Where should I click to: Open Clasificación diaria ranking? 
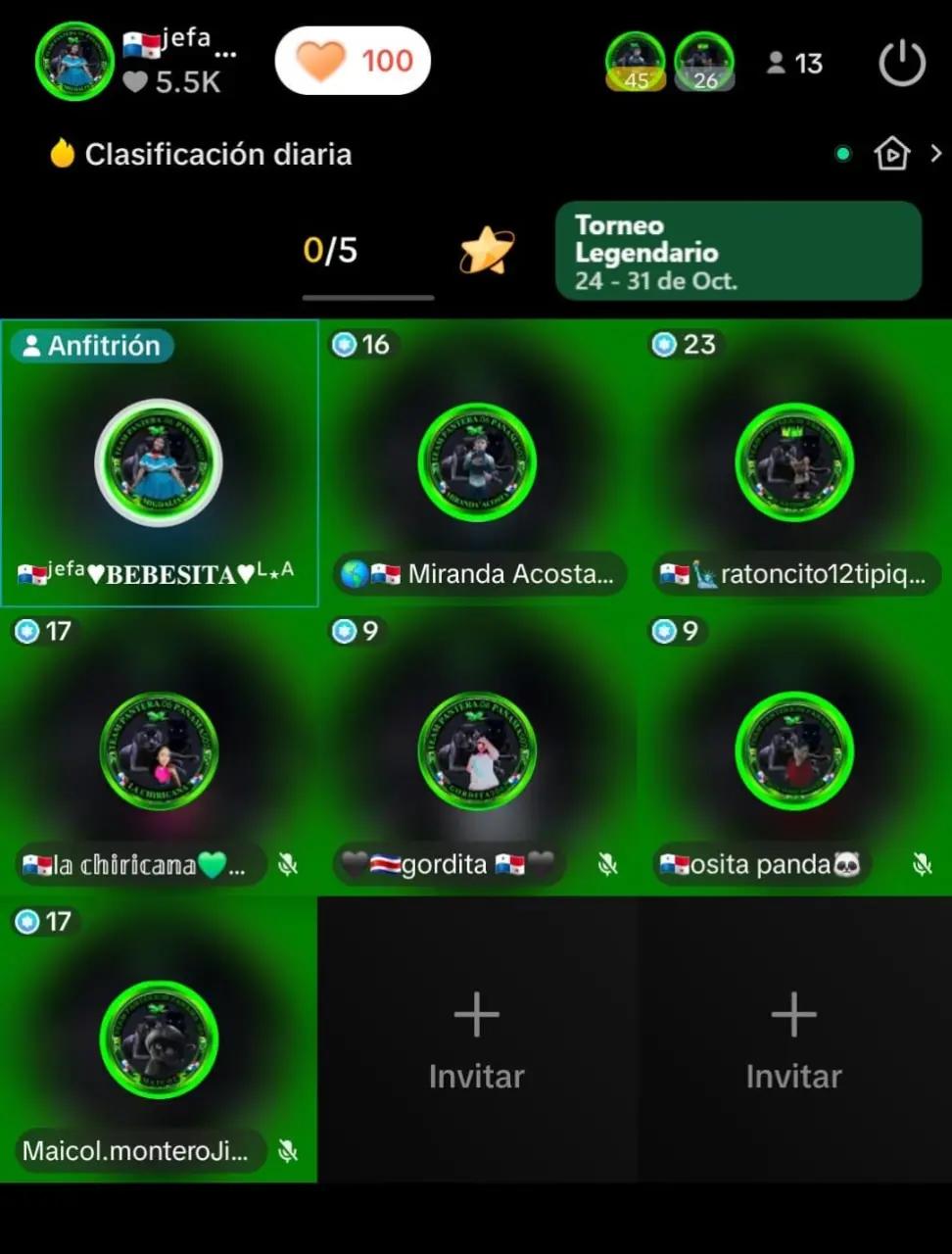[201, 154]
